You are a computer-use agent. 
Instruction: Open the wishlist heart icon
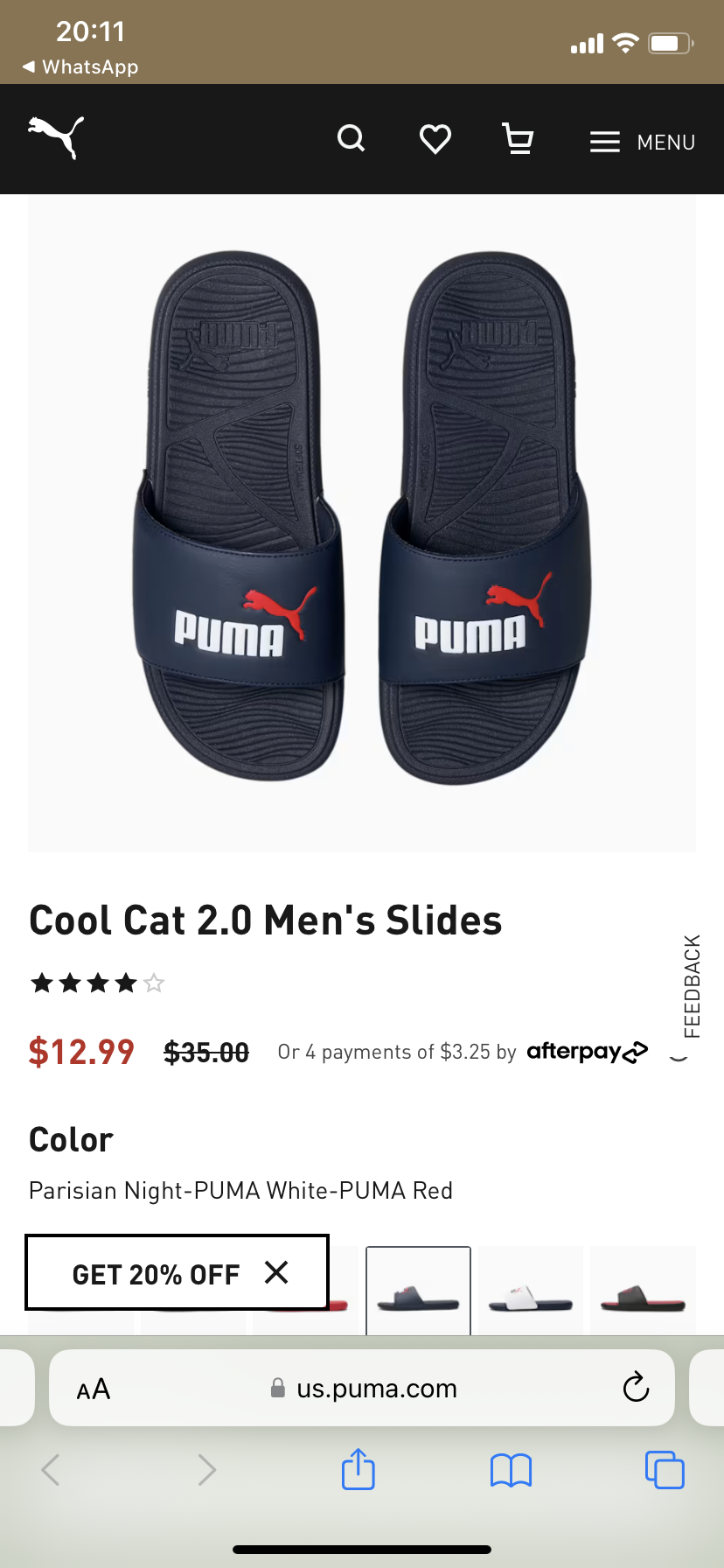coord(435,138)
